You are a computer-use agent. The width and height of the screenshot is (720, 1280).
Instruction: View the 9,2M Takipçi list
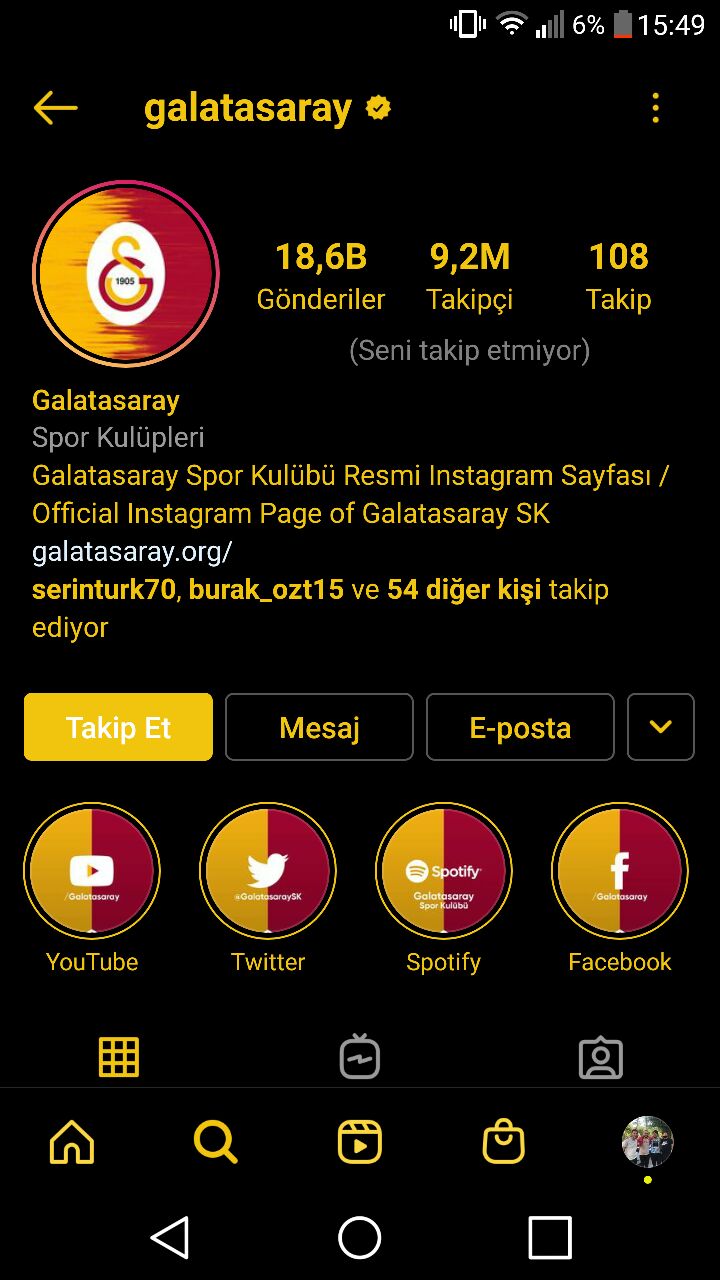point(470,272)
